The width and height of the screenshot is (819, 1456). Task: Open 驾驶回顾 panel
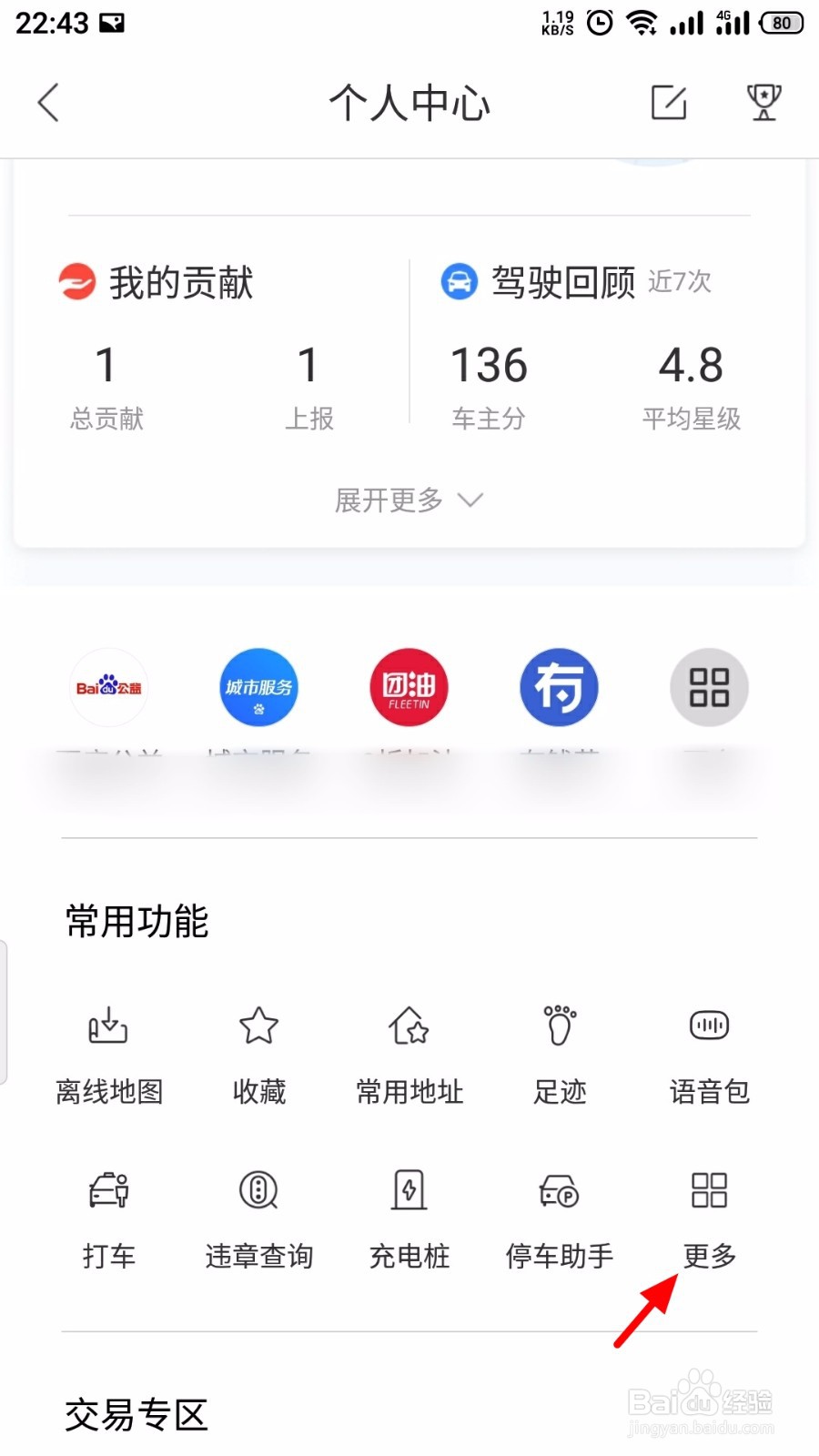click(576, 282)
